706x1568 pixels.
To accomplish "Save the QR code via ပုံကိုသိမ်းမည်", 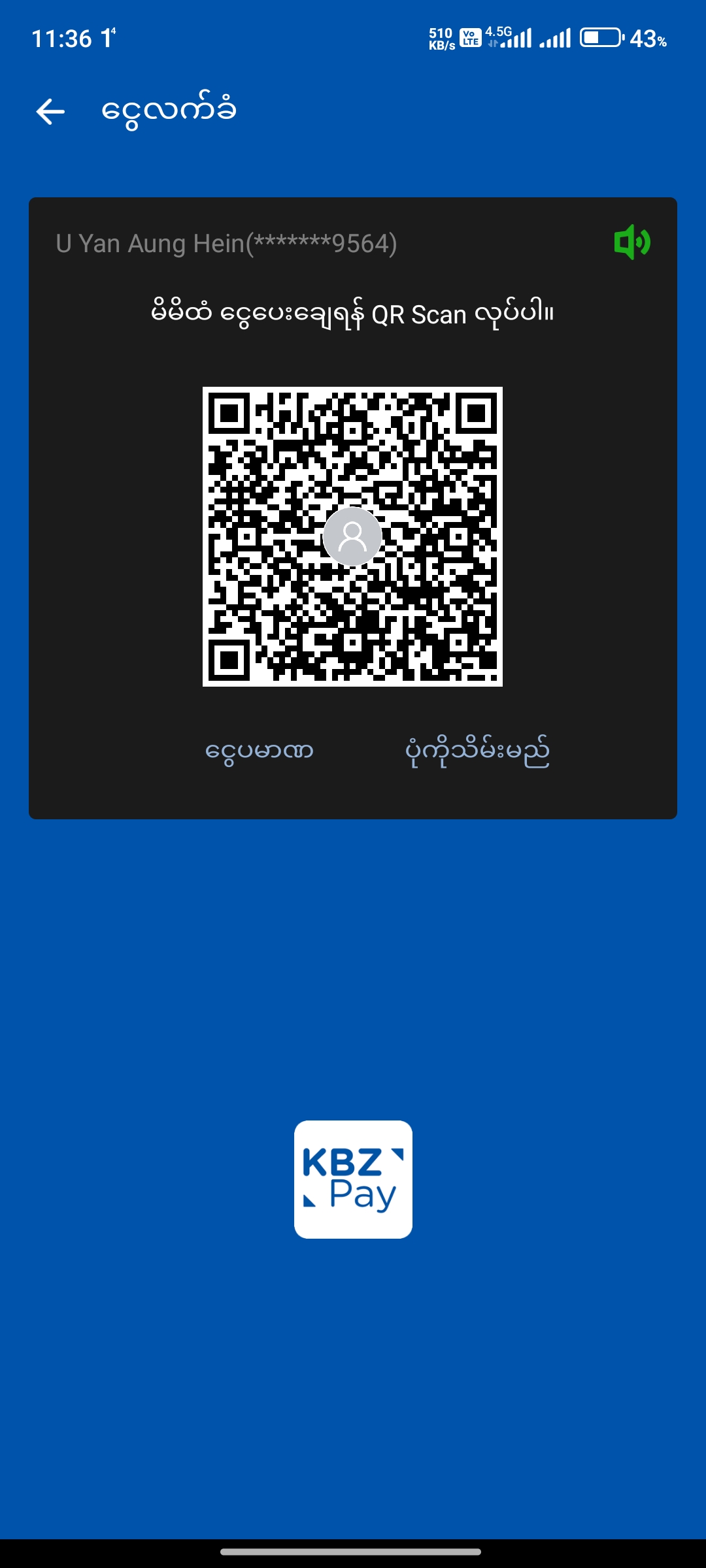I will (x=477, y=752).
